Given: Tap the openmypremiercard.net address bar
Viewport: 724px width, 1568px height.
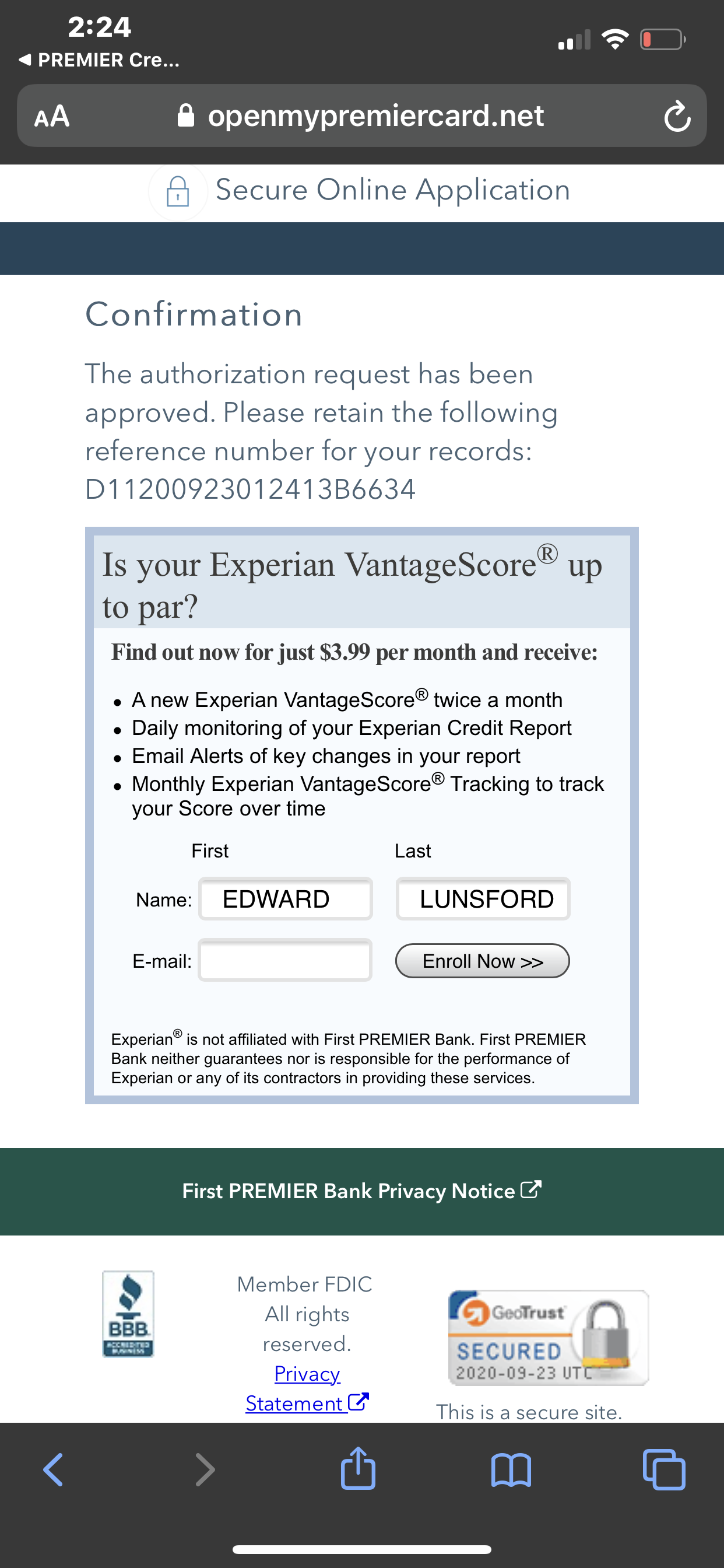Looking at the screenshot, I should tap(361, 116).
